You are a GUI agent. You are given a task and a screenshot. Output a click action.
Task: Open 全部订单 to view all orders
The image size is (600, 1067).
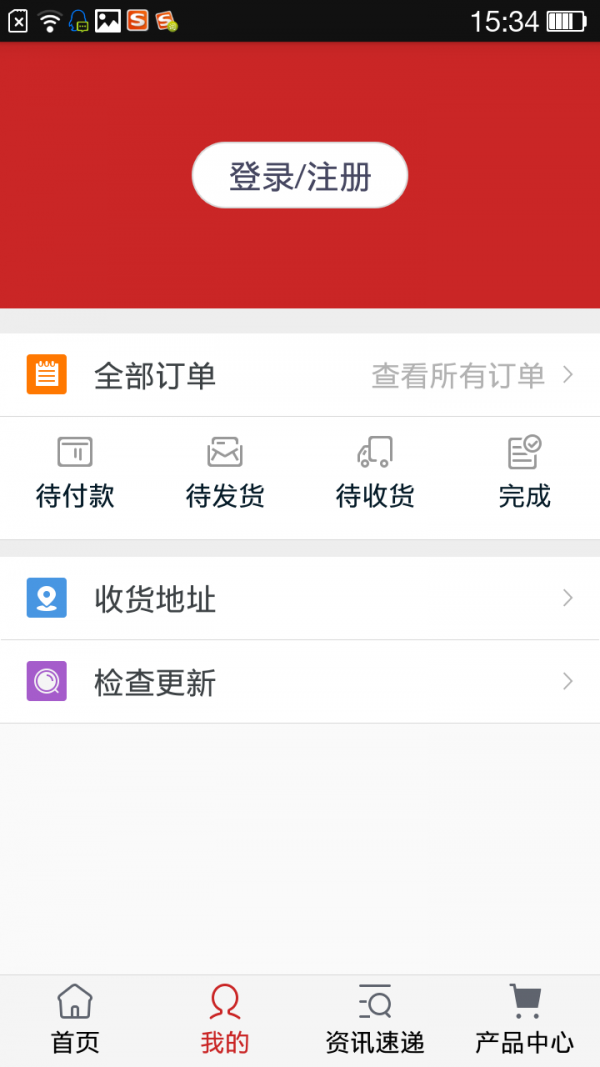click(x=300, y=375)
